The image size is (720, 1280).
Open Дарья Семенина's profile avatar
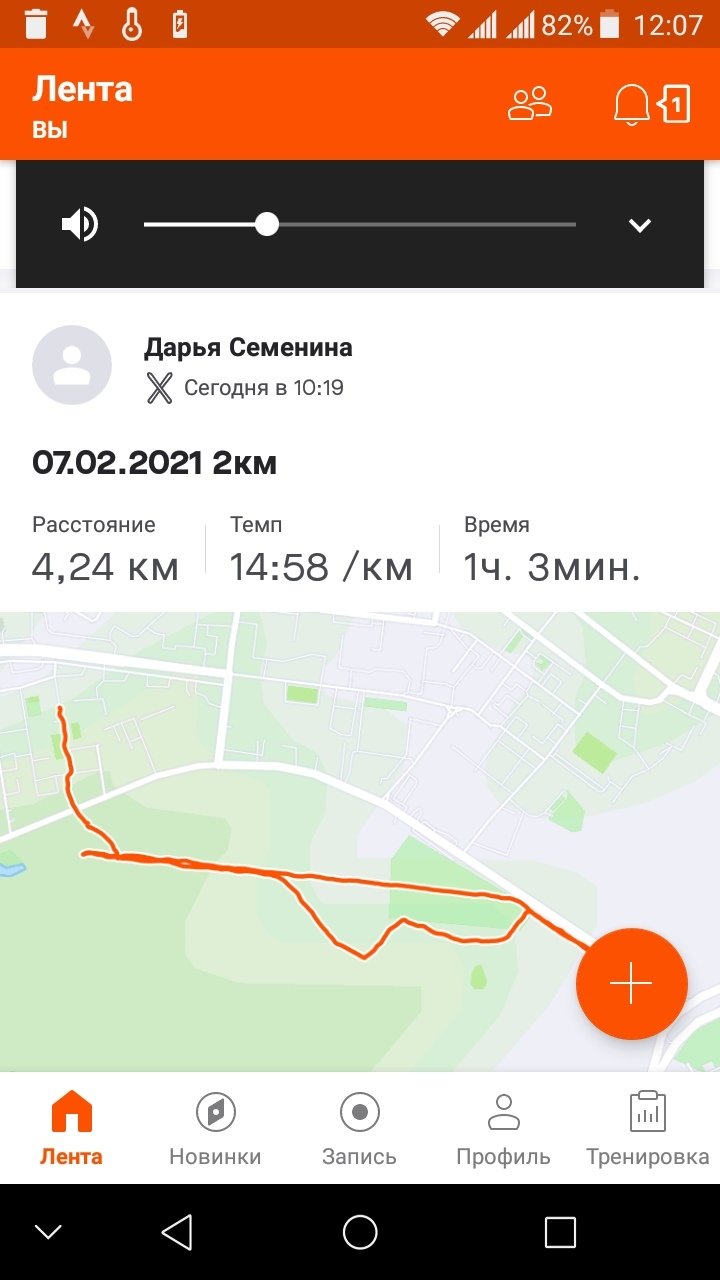coord(72,365)
